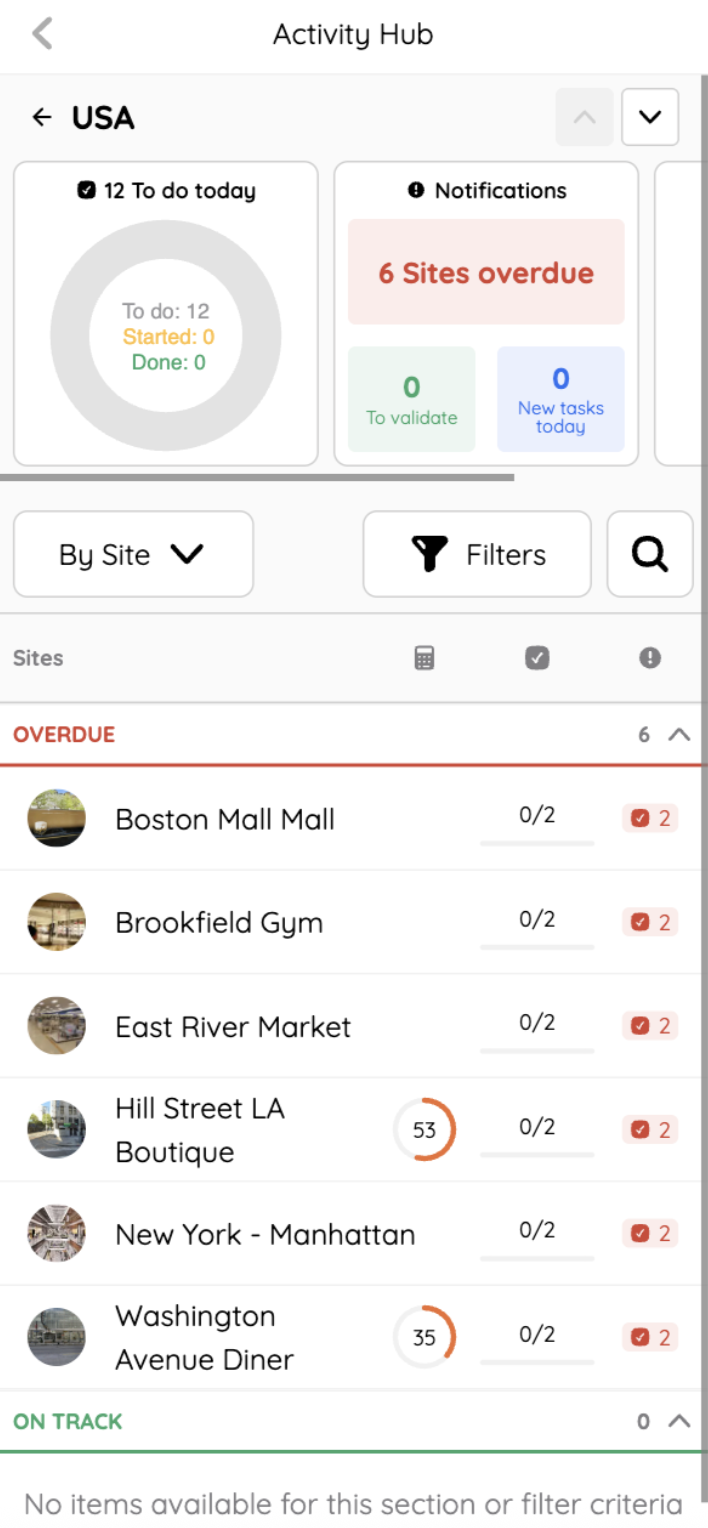Viewport: 708px width, 1528px height.
Task: Open the Filters options
Action: [477, 554]
